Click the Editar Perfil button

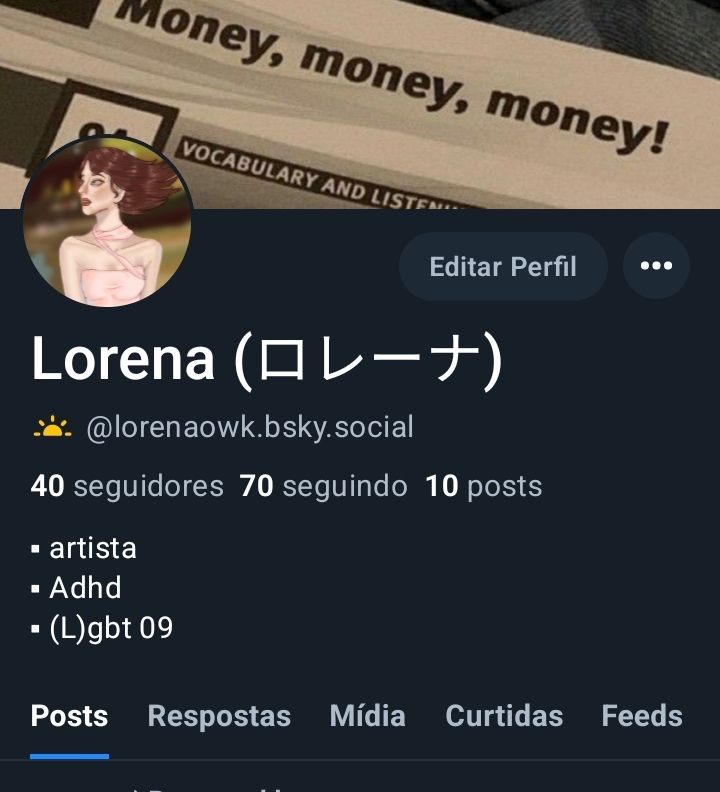(x=503, y=266)
